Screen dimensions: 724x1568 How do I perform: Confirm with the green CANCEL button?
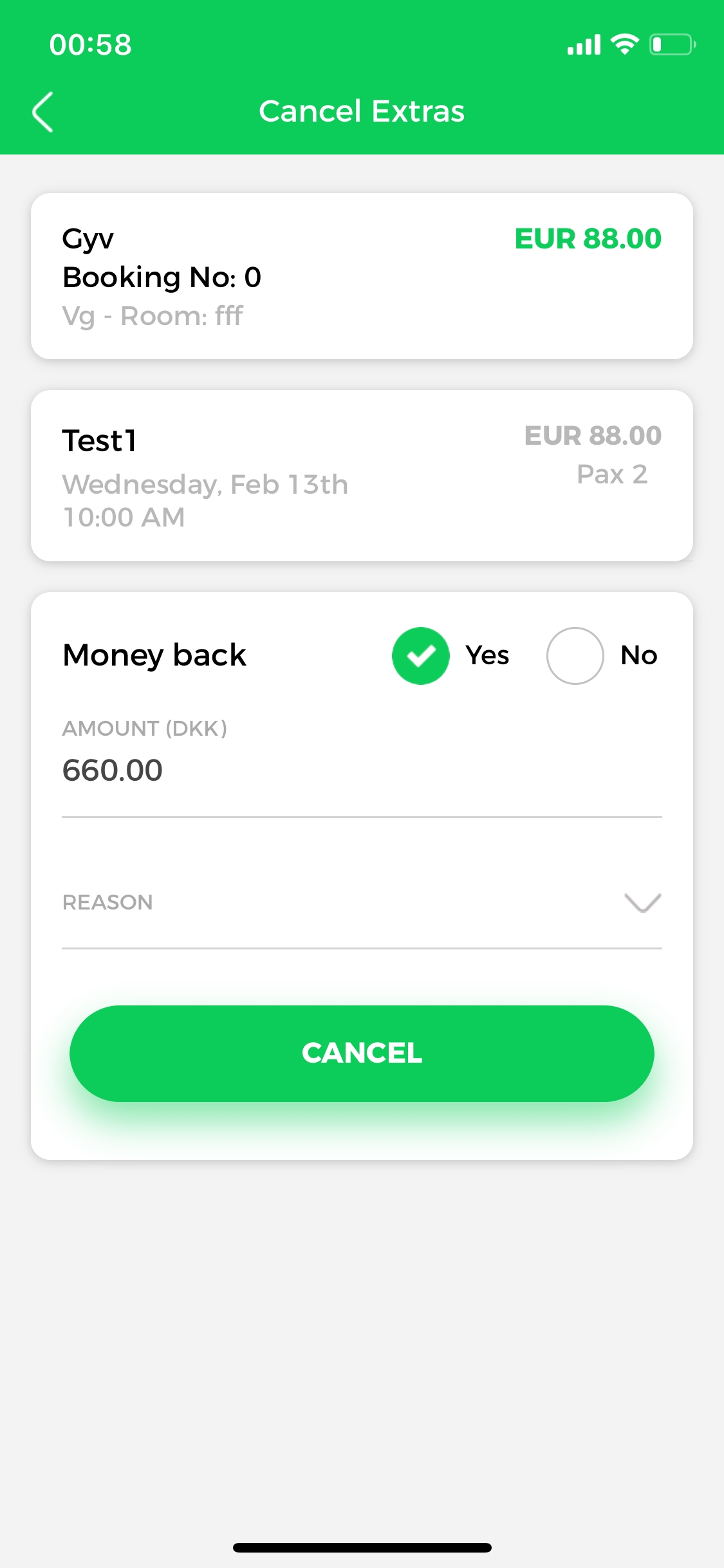click(362, 1053)
